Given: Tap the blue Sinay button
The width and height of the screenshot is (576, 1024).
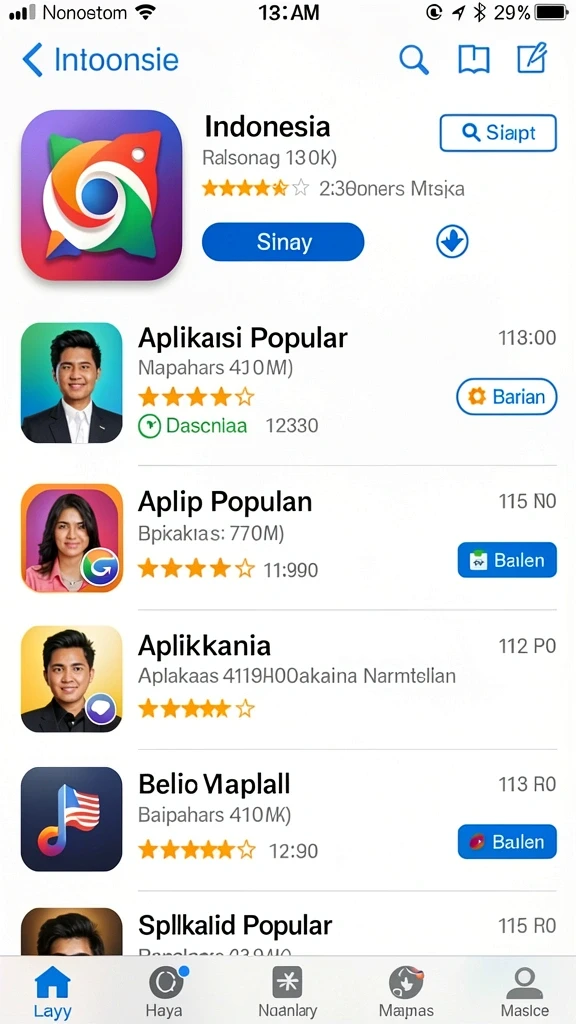Looking at the screenshot, I should tap(283, 242).
